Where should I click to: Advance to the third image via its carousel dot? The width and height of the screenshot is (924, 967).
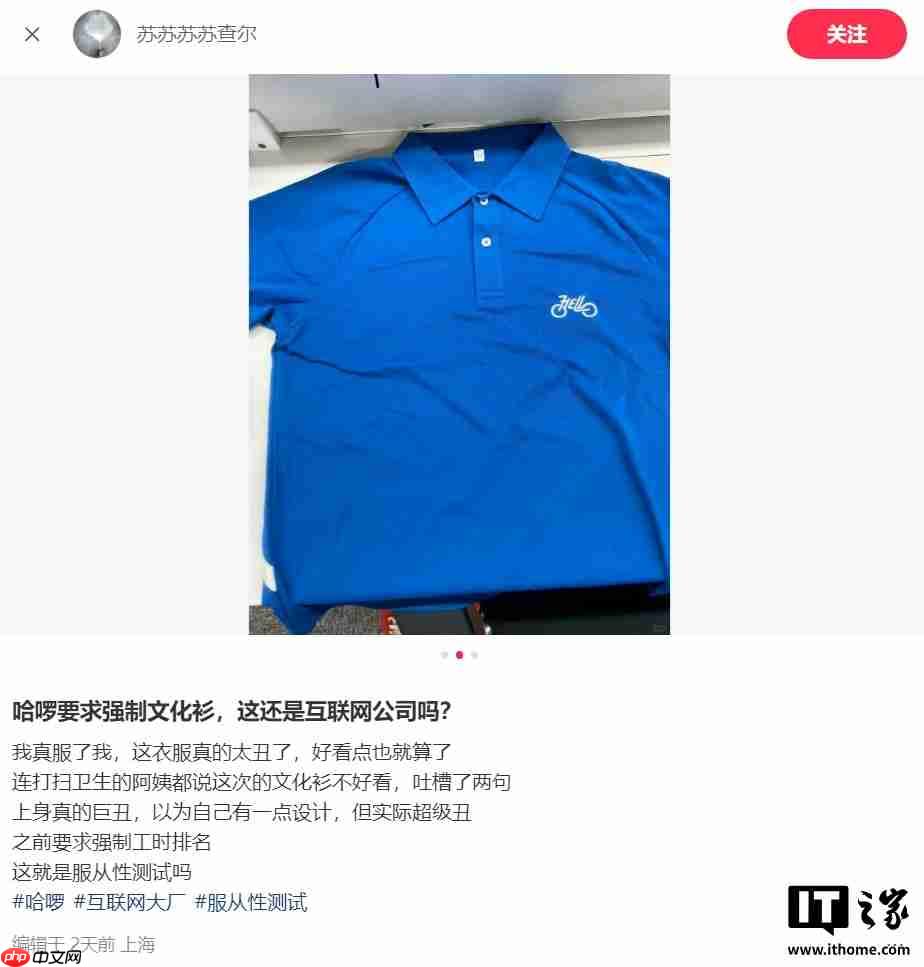pos(475,655)
